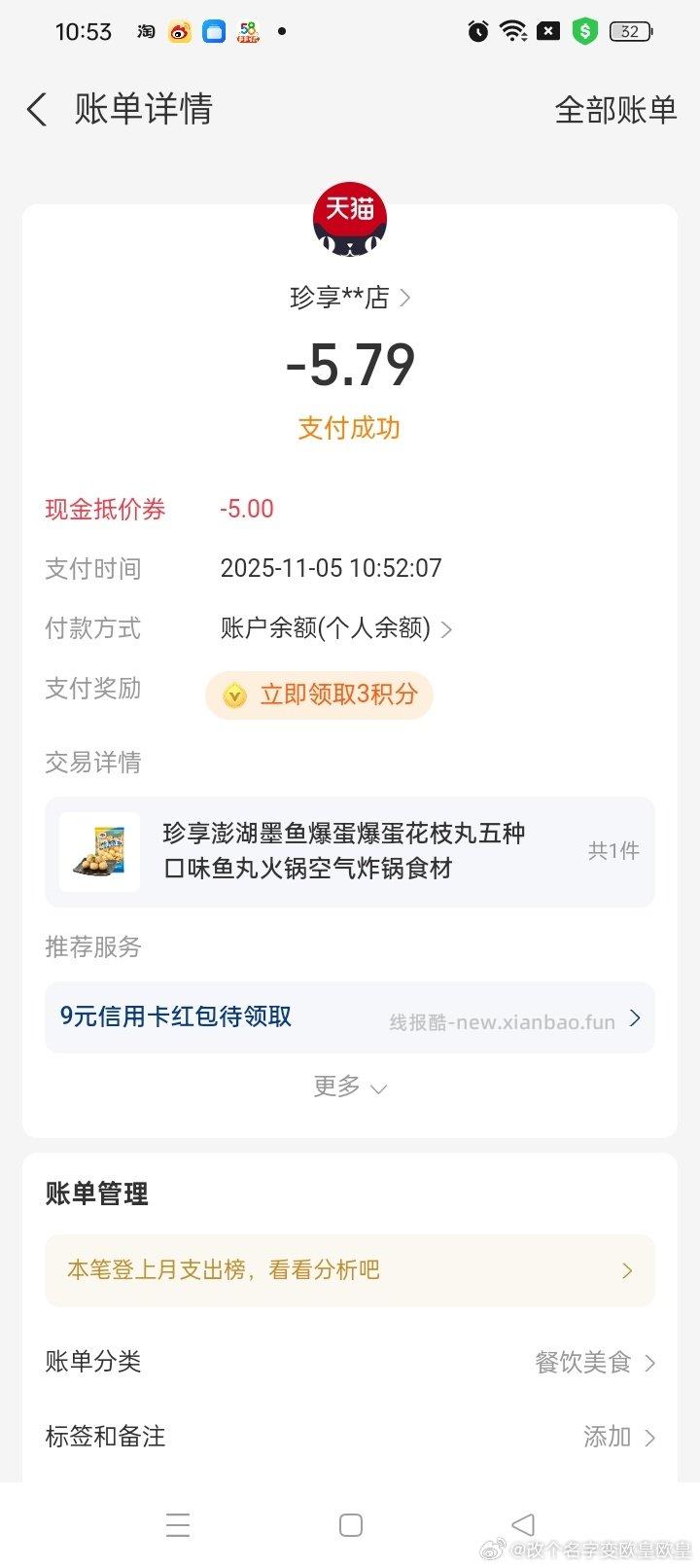The image size is (700, 1568).
Task: Tap the green shield icon in status bar
Action: [x=583, y=30]
